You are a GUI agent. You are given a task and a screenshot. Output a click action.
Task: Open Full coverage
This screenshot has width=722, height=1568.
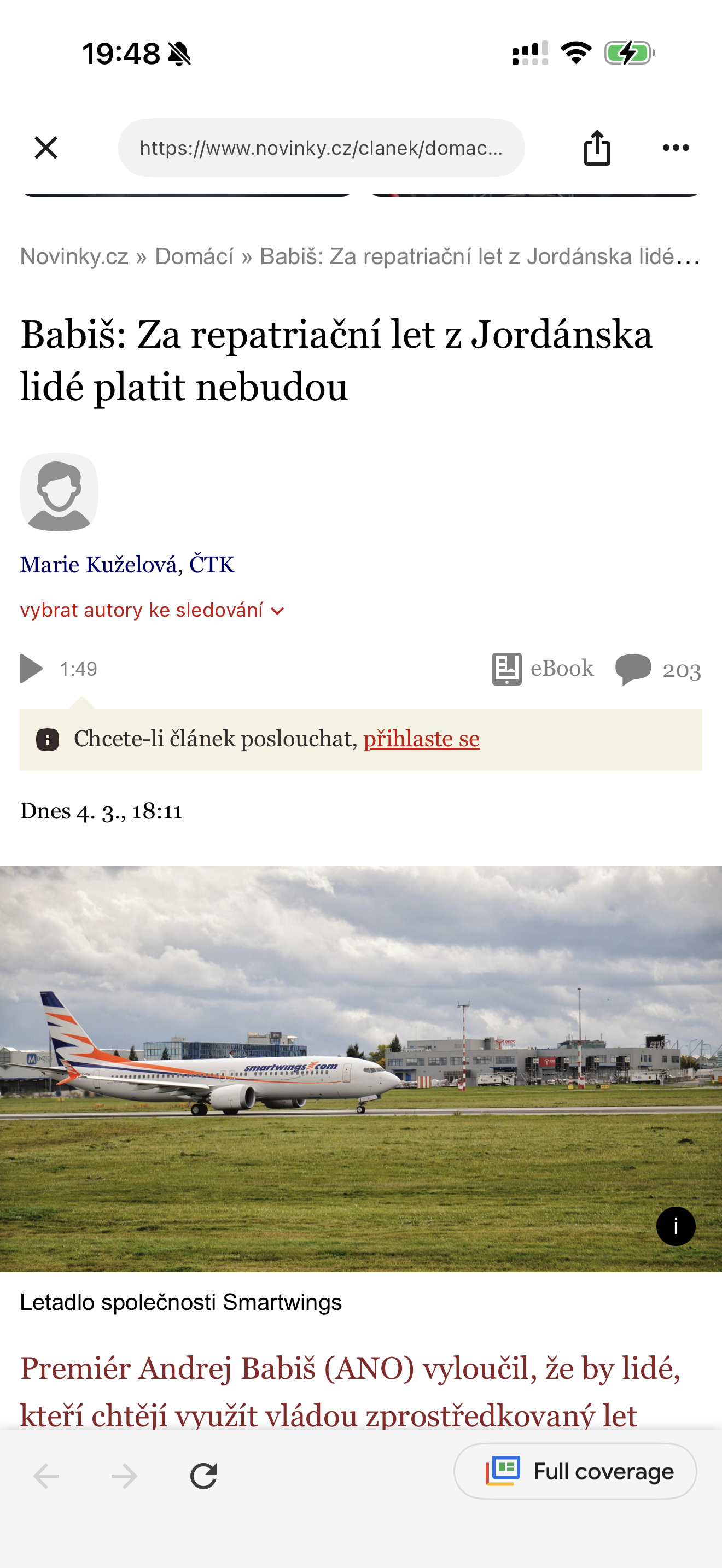tap(575, 1471)
